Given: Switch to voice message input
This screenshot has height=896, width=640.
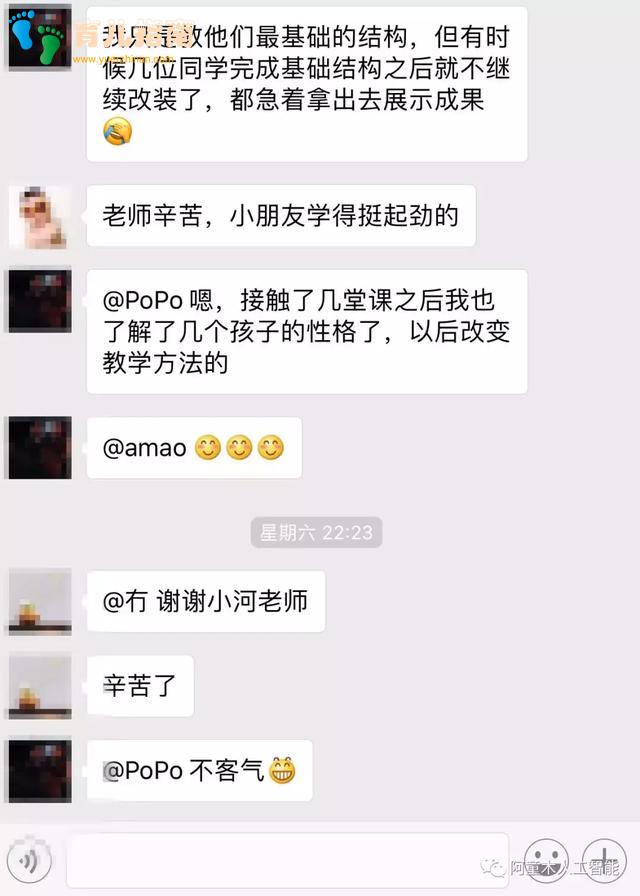Looking at the screenshot, I should (33, 861).
